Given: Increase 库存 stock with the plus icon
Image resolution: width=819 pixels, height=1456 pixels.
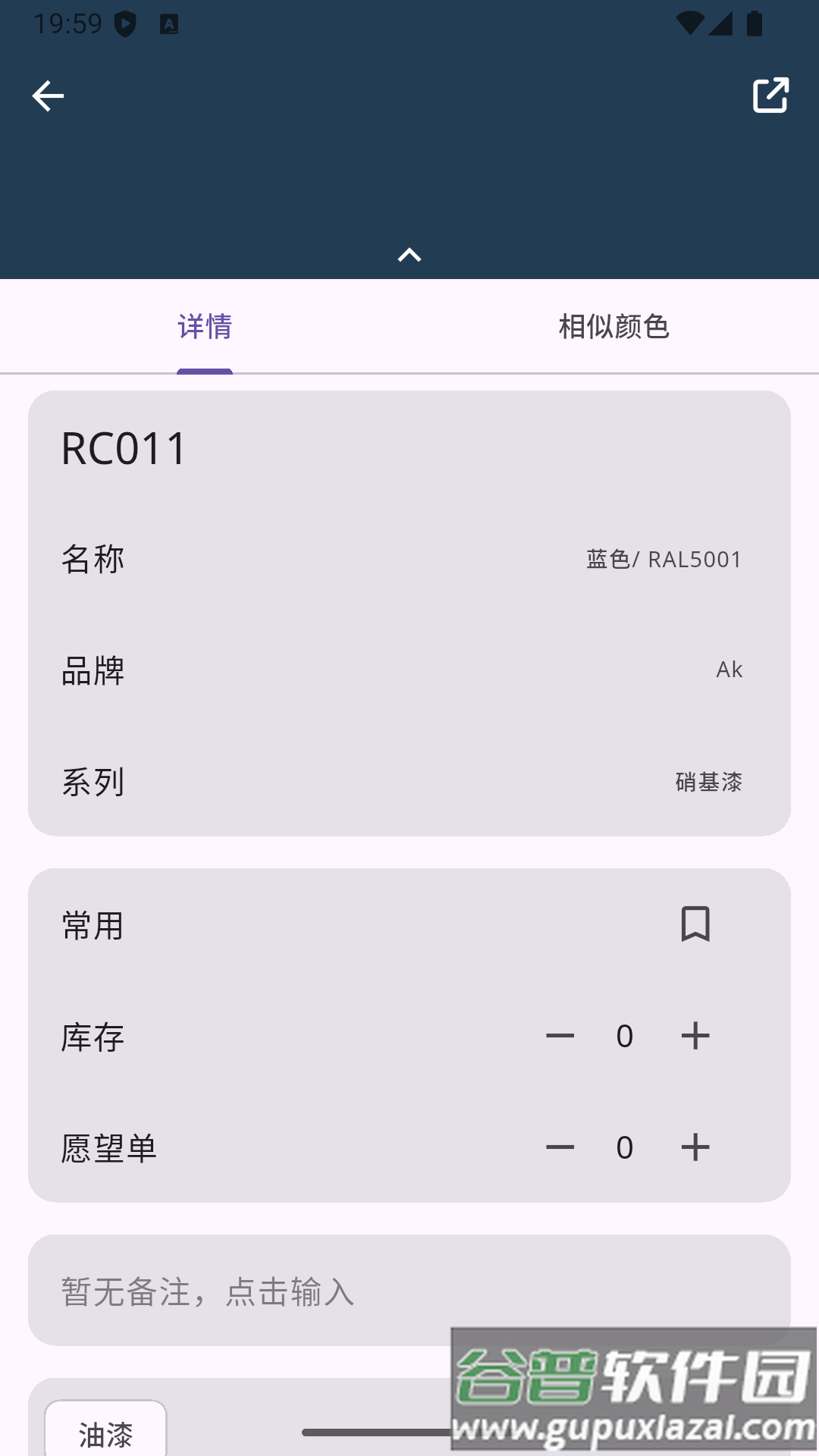Looking at the screenshot, I should pyautogui.click(x=695, y=1036).
